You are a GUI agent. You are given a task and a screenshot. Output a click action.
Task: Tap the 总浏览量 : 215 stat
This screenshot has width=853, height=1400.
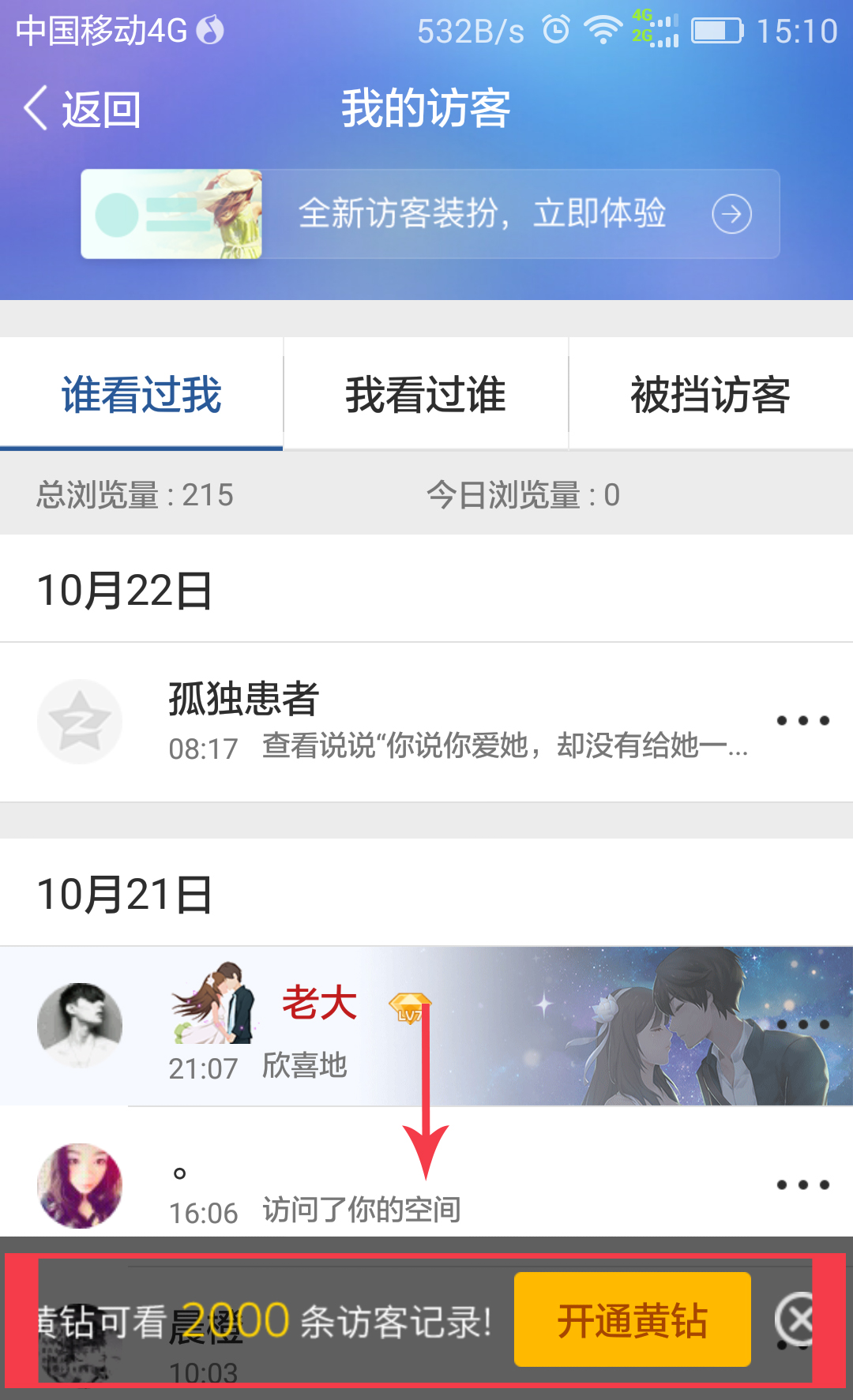tap(134, 494)
